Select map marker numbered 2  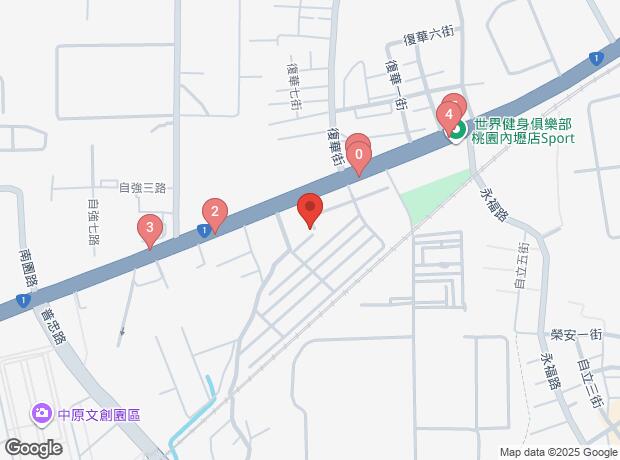tap(213, 212)
